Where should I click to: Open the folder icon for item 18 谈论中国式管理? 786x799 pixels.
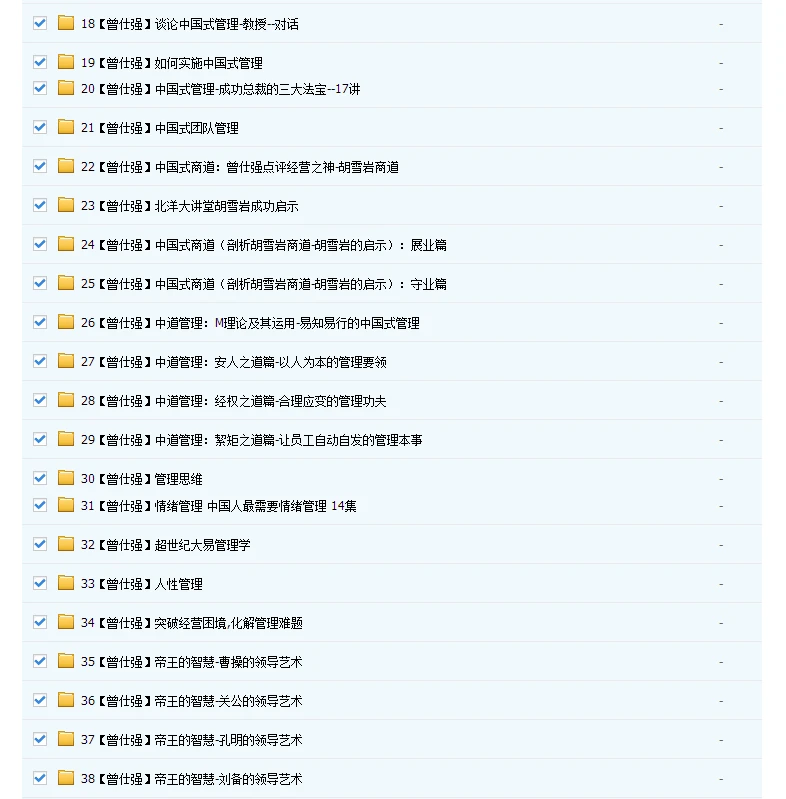click(x=66, y=23)
